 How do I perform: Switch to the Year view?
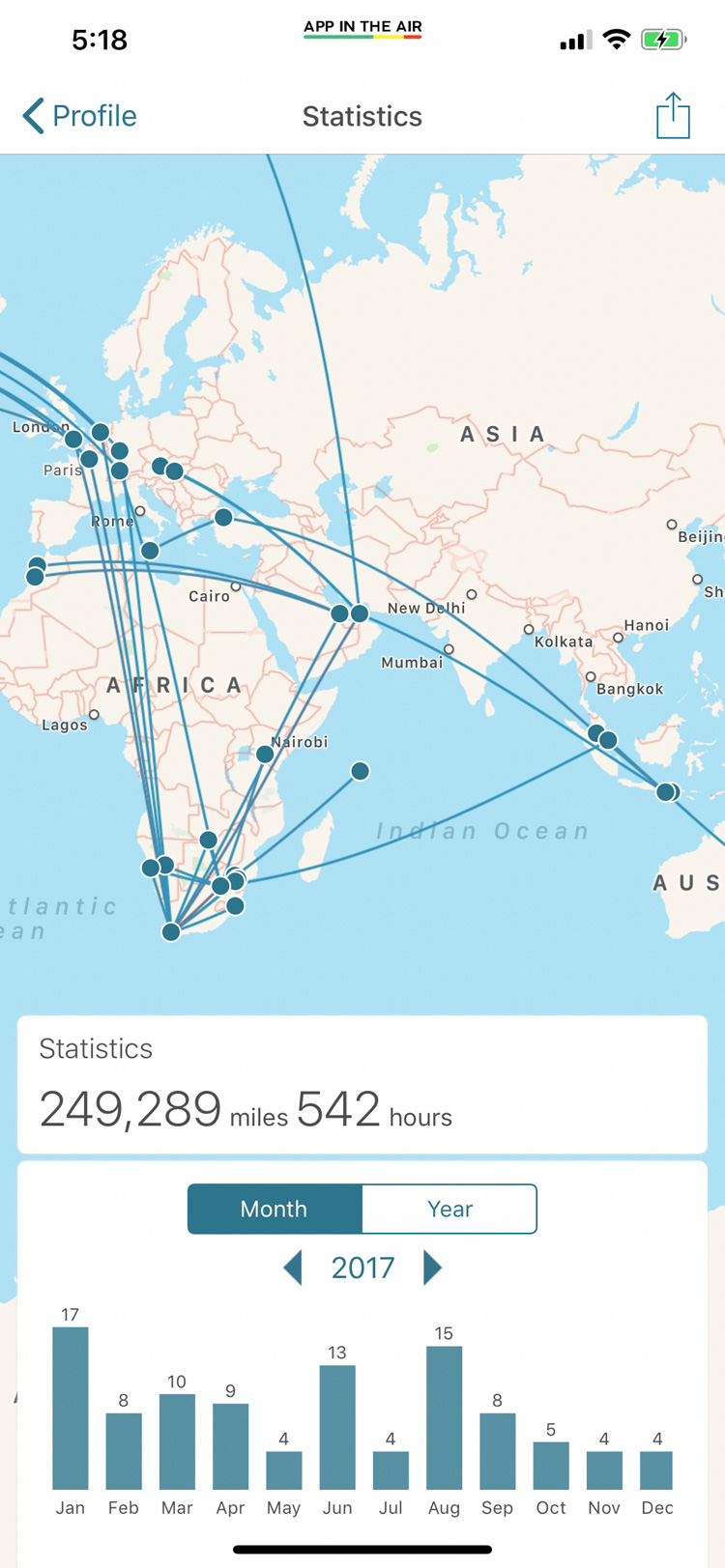[449, 1209]
